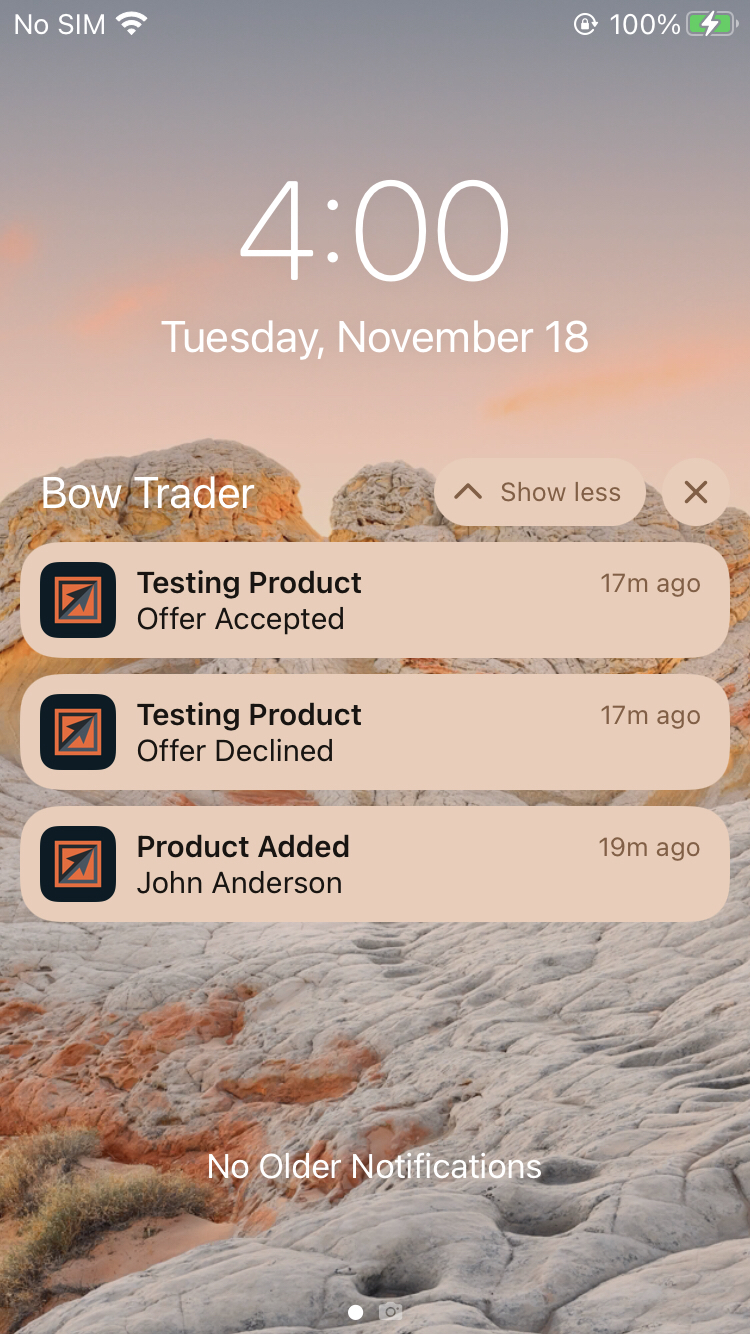This screenshot has height=1334, width=750.
Task: Open the Offer Accepted notification
Action: pos(374,600)
